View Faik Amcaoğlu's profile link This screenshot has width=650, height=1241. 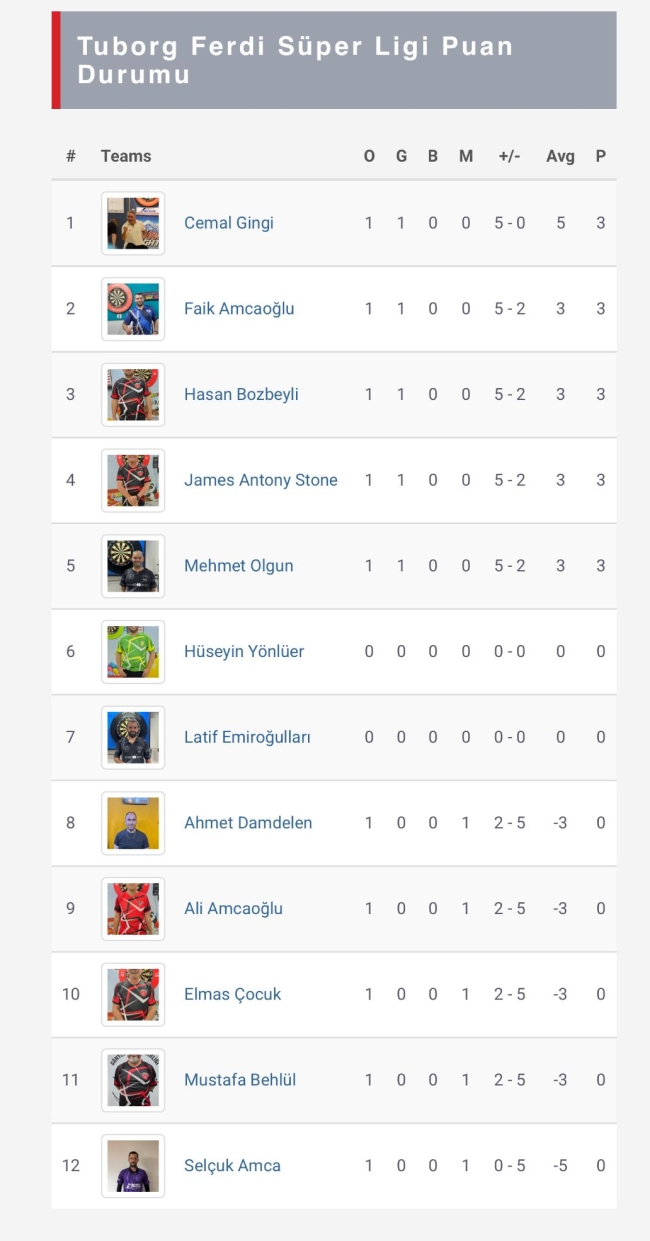[x=239, y=309]
